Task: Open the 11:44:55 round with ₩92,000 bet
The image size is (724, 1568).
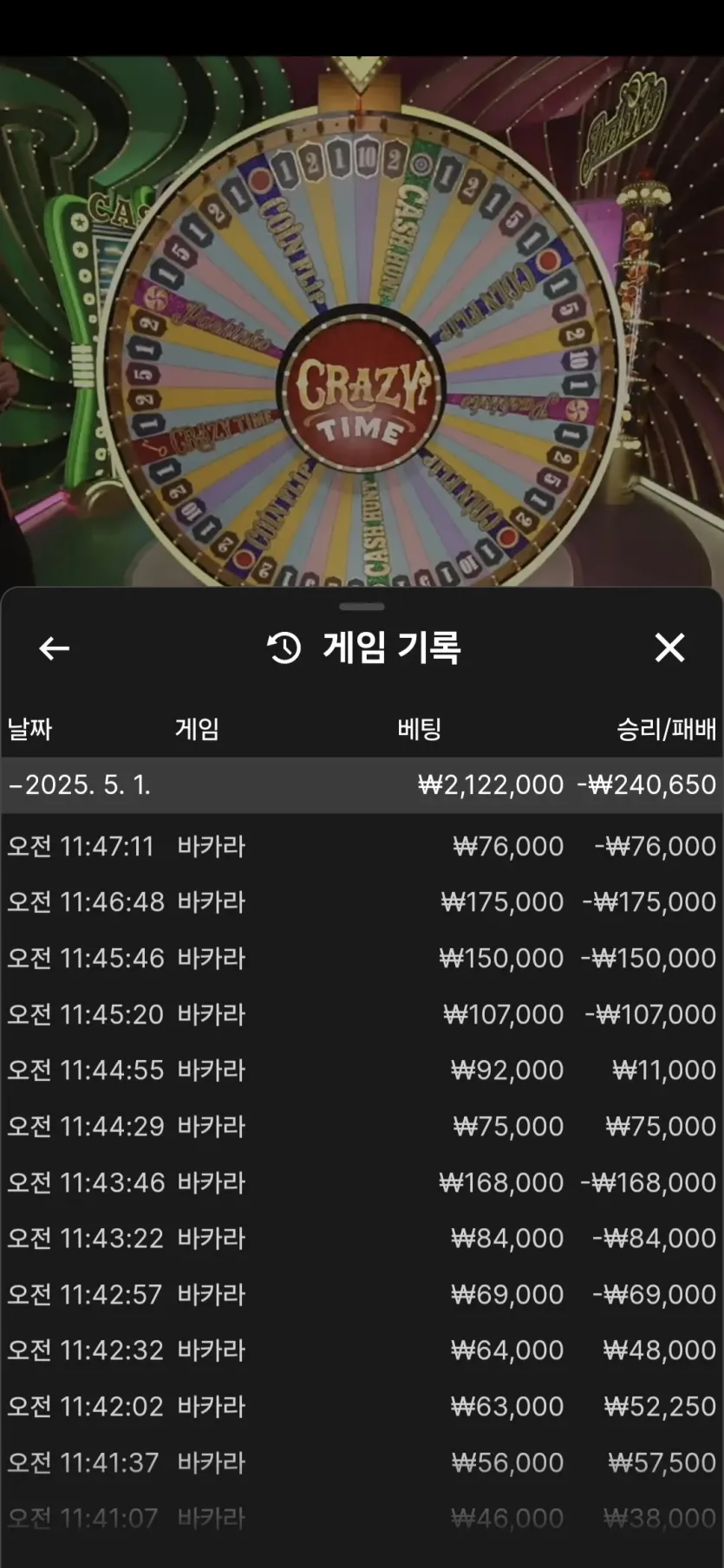Action: (x=362, y=1070)
